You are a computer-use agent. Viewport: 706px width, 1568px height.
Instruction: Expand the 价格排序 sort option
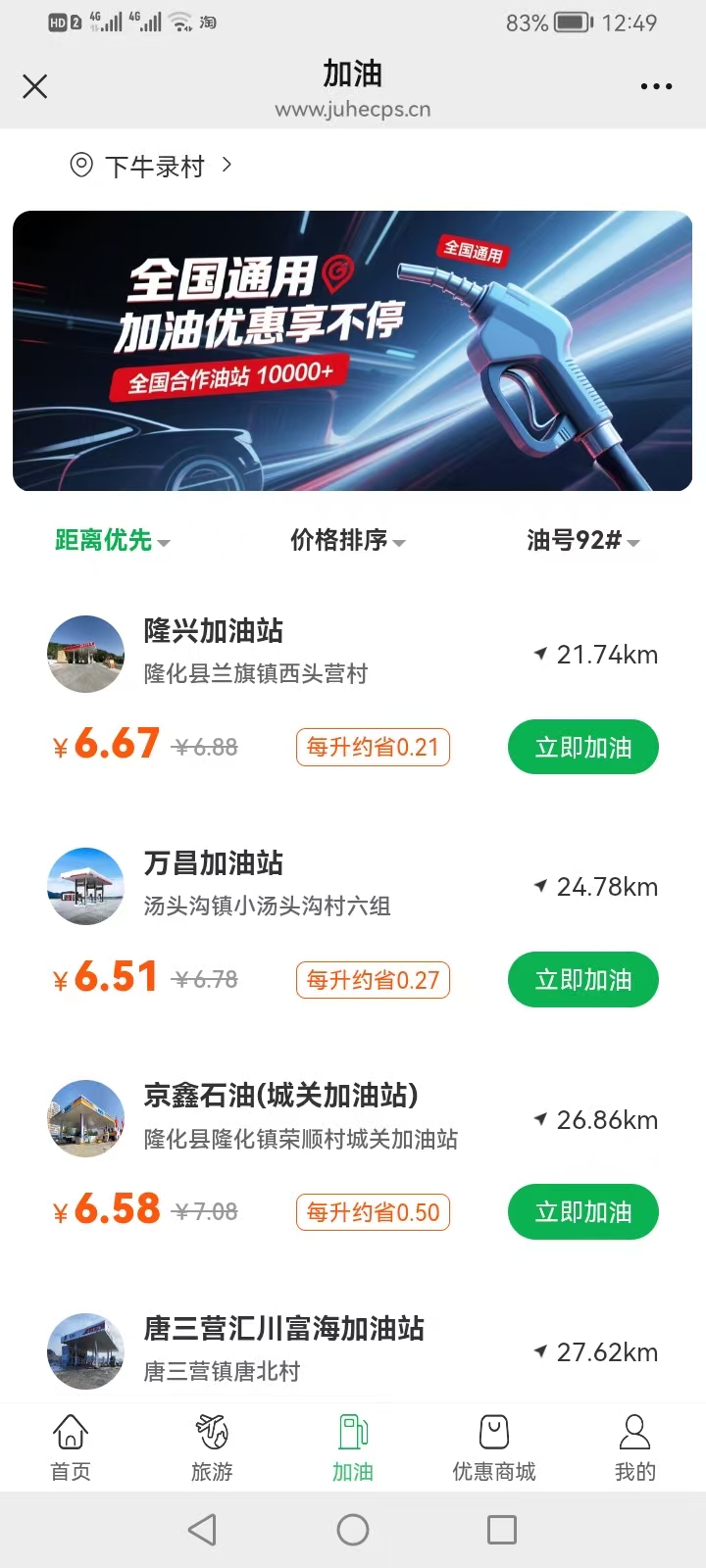(x=347, y=540)
